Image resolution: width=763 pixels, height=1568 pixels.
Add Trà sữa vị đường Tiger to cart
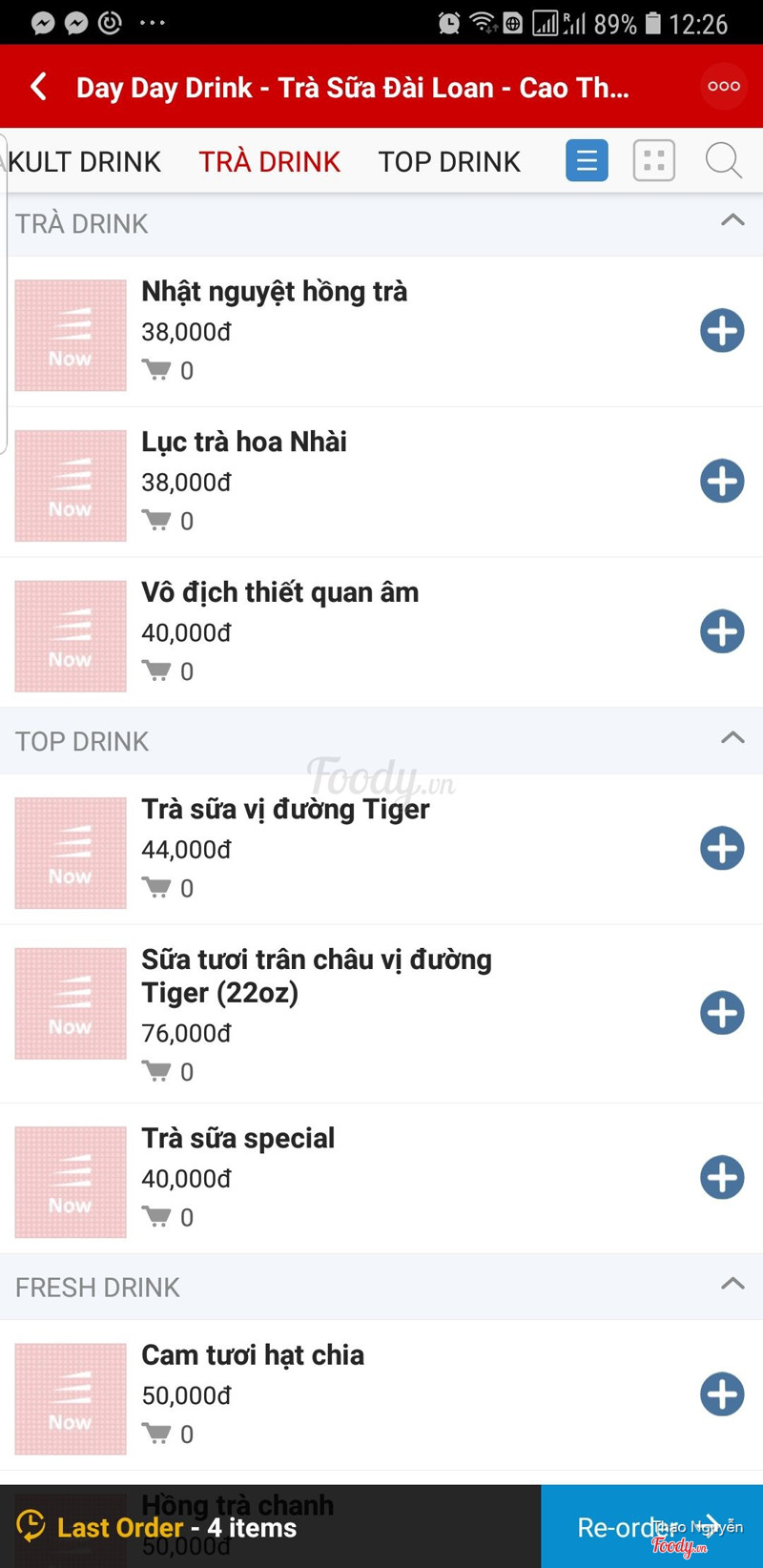click(722, 848)
